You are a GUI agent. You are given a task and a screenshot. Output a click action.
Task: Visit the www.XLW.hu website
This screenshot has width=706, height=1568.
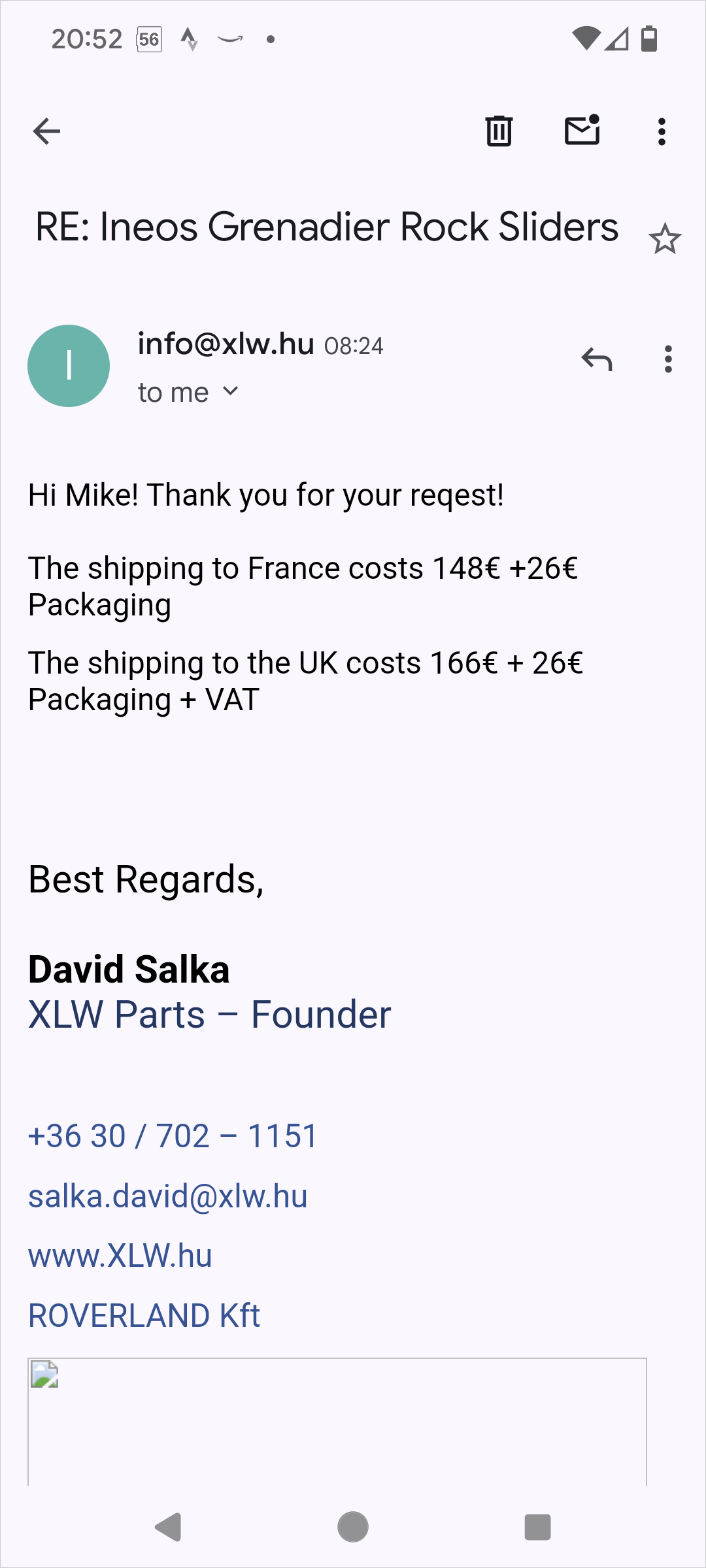120,1256
